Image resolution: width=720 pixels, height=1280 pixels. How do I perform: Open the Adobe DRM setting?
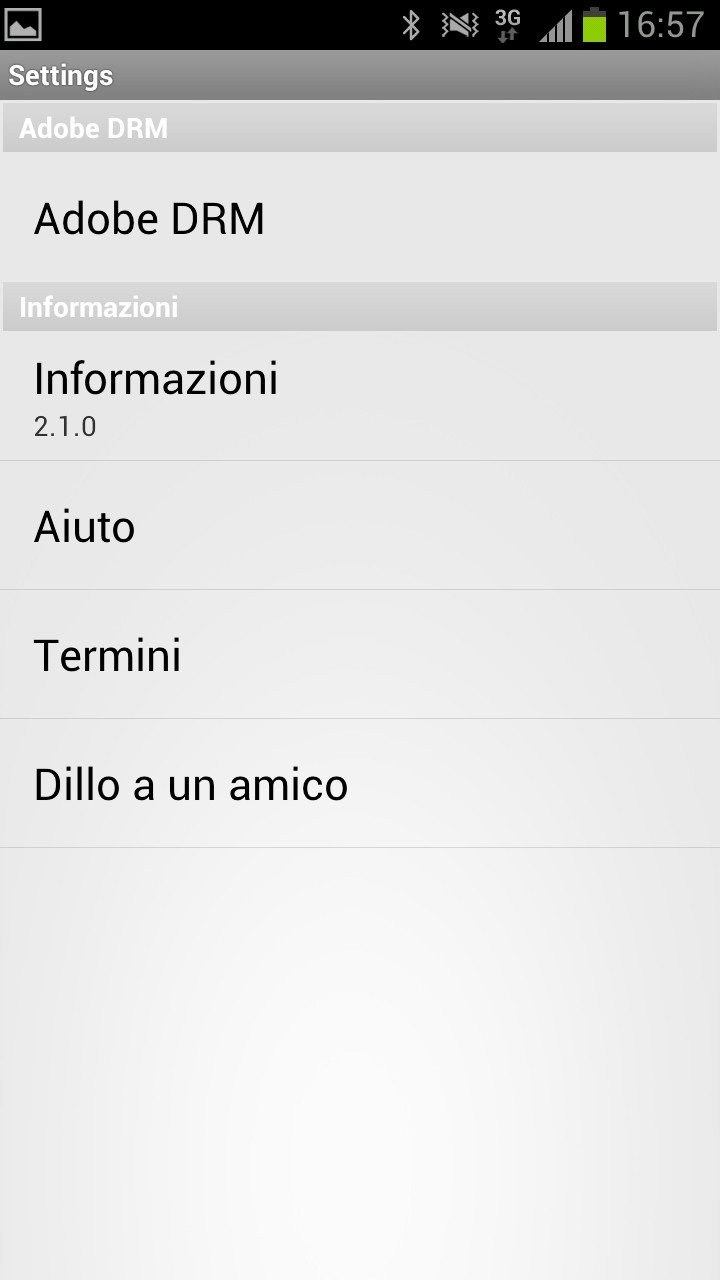point(360,218)
